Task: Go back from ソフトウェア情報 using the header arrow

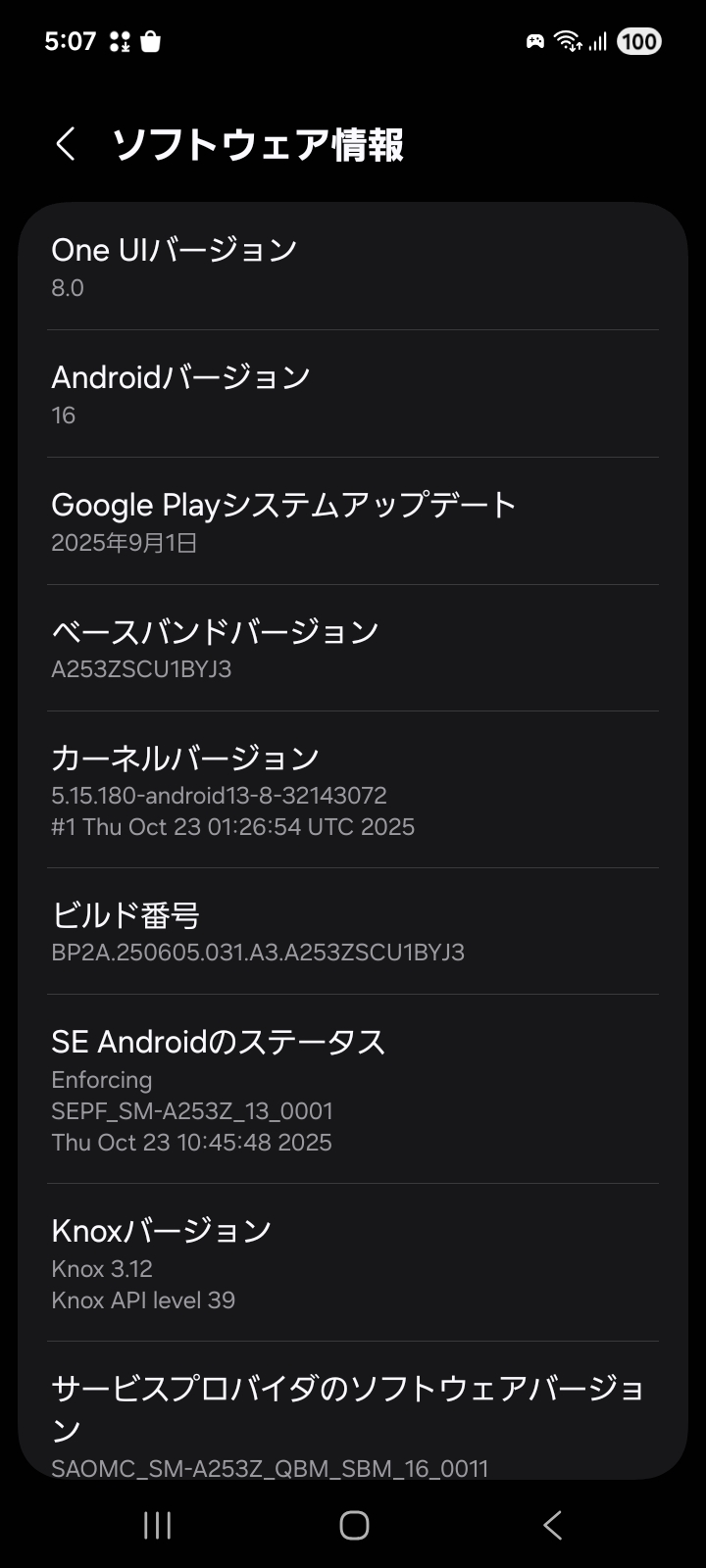Action: coord(66,144)
